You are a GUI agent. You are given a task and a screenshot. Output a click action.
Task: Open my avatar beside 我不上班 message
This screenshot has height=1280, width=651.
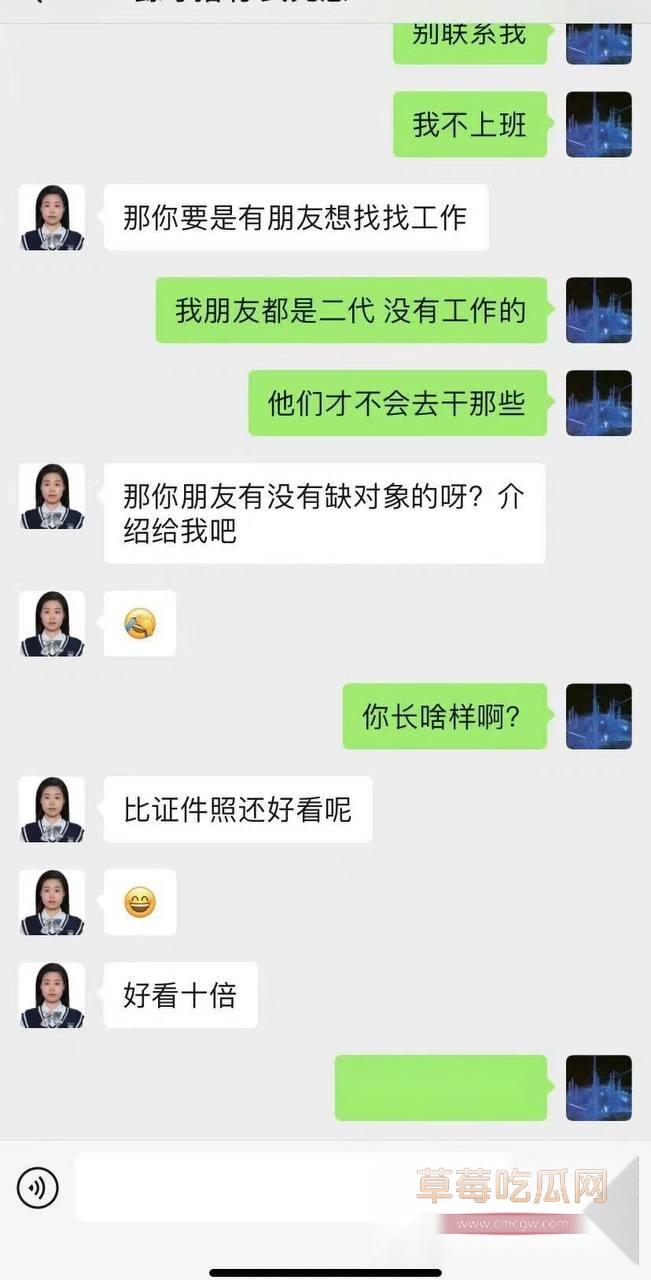(599, 124)
